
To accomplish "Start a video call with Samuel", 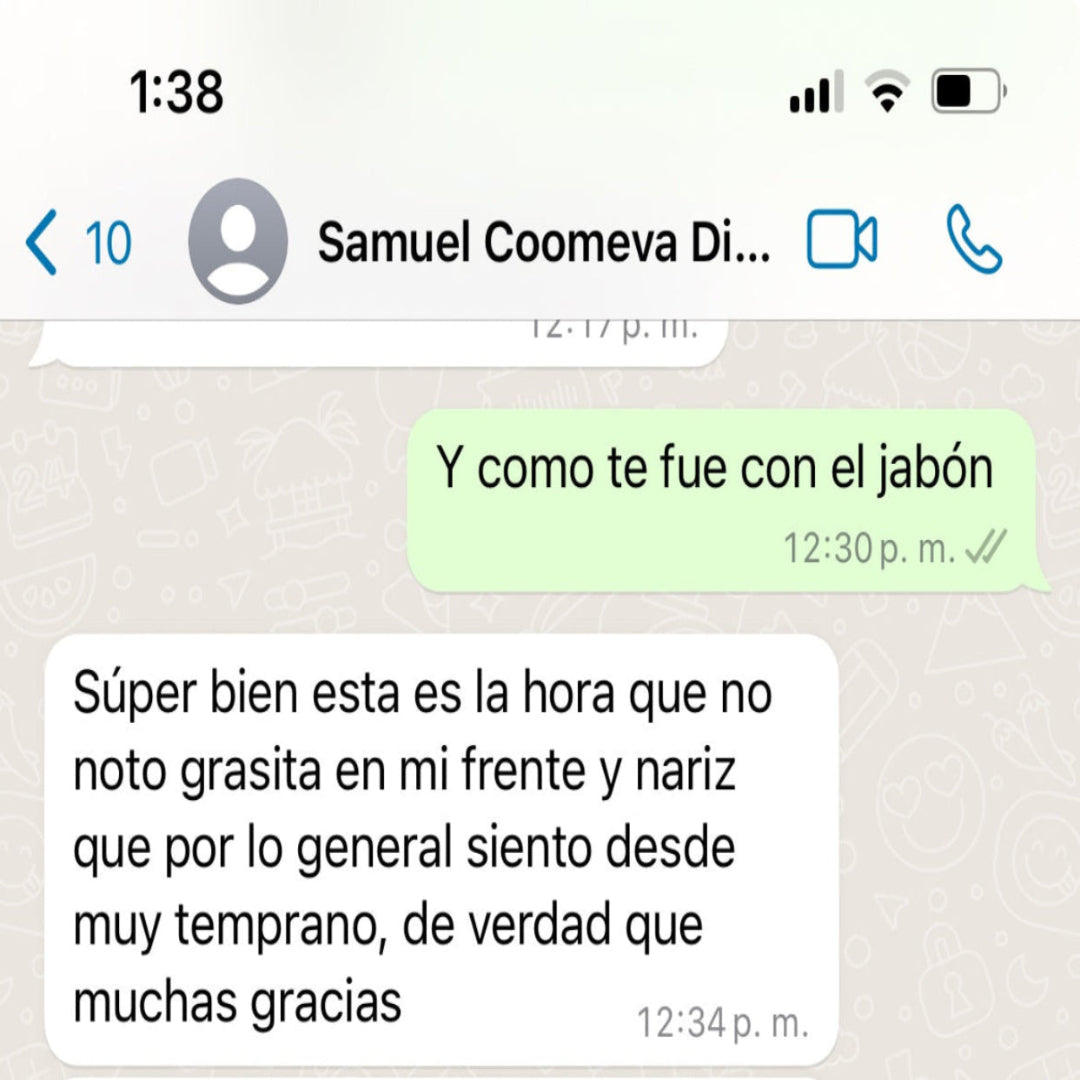I will coord(842,241).
